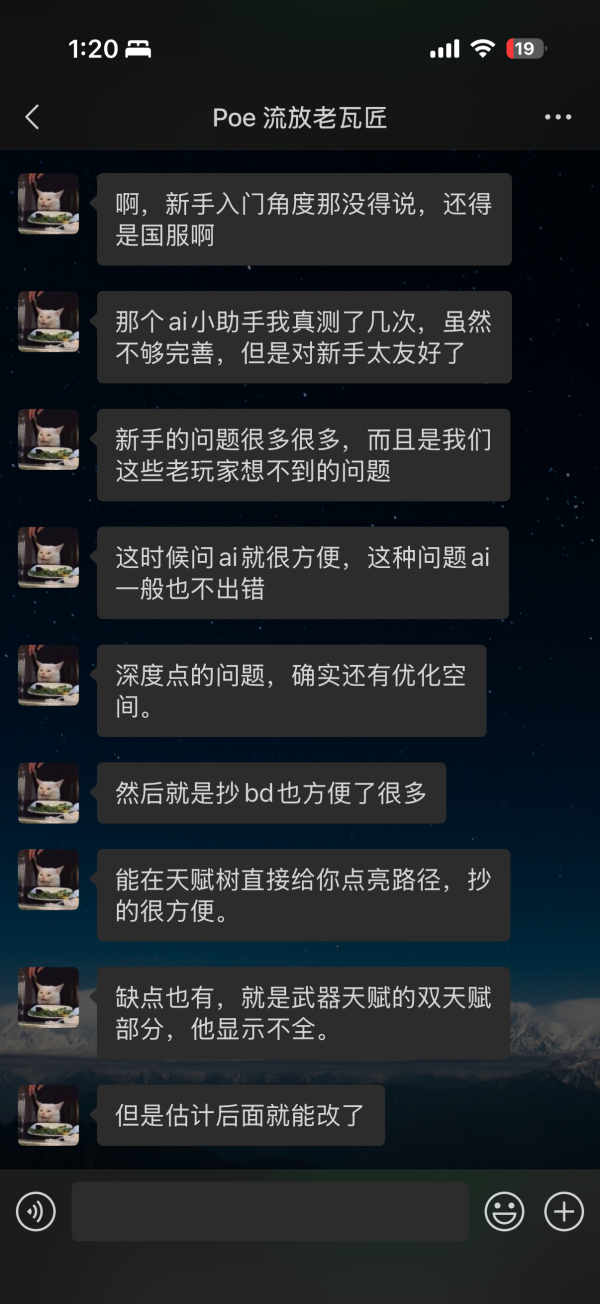The width and height of the screenshot is (600, 1304).
Task: Switch to voice message input
Action: 36,1212
